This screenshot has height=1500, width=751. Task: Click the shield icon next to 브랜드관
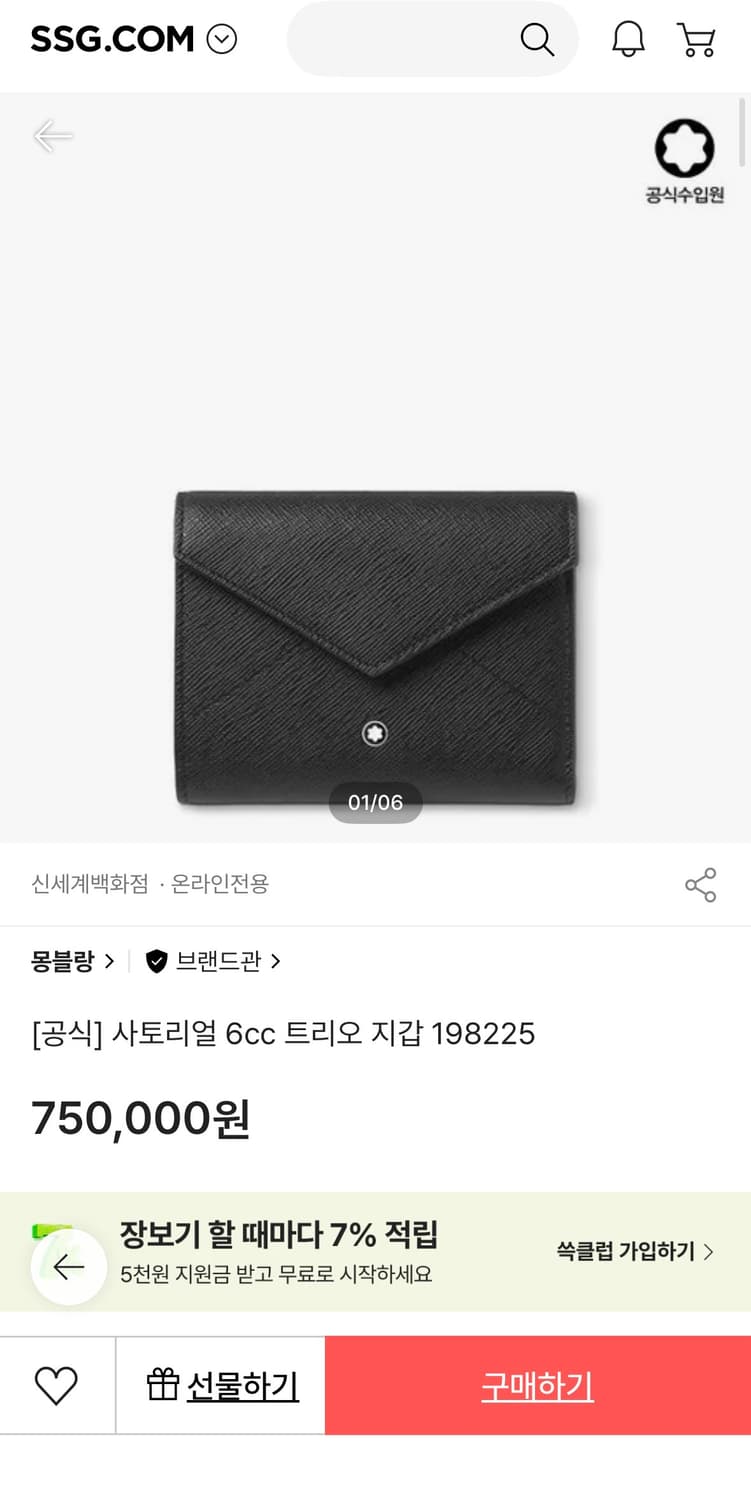coord(156,961)
